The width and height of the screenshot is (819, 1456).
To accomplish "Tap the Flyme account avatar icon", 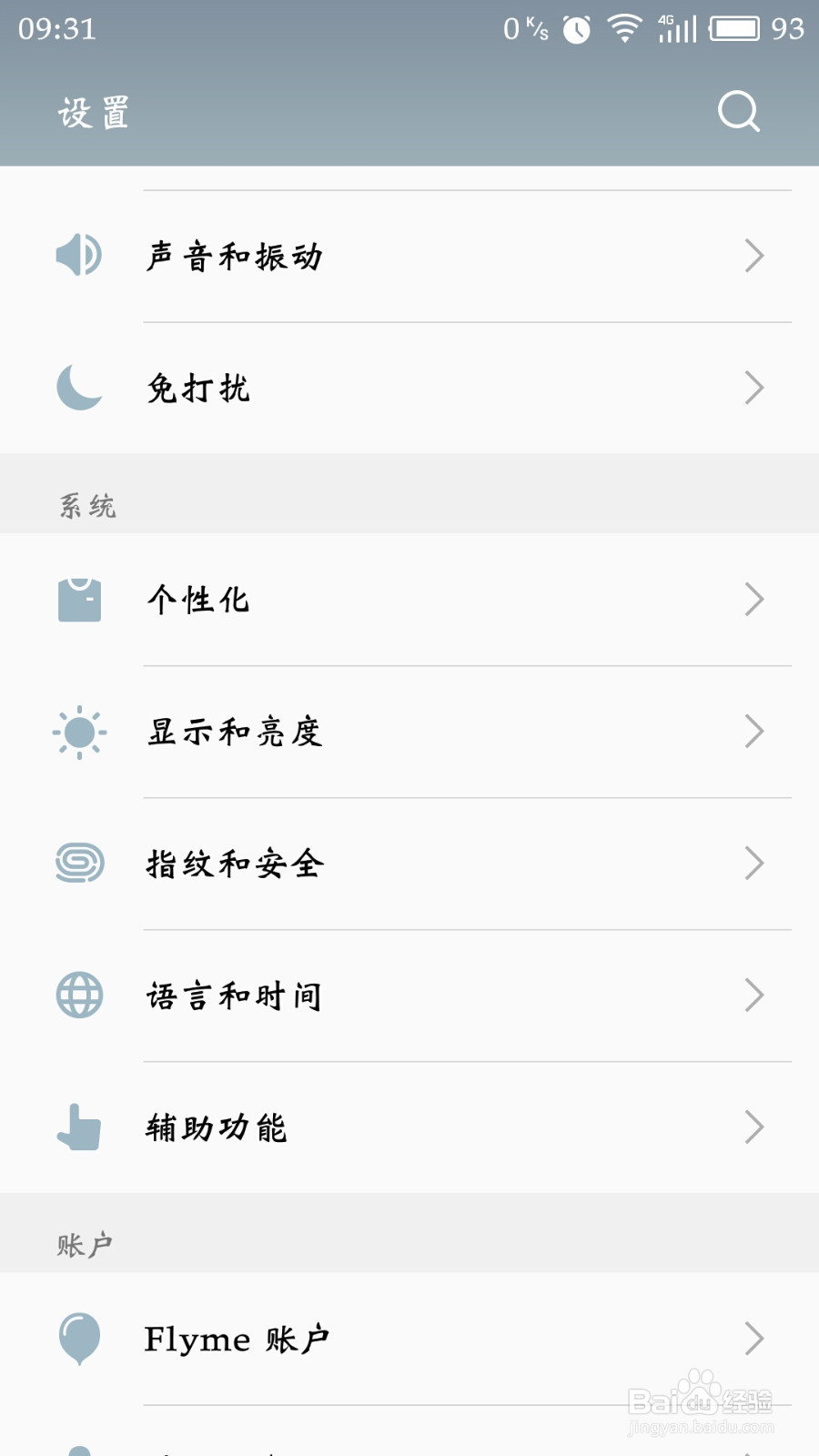I will 79,1338.
